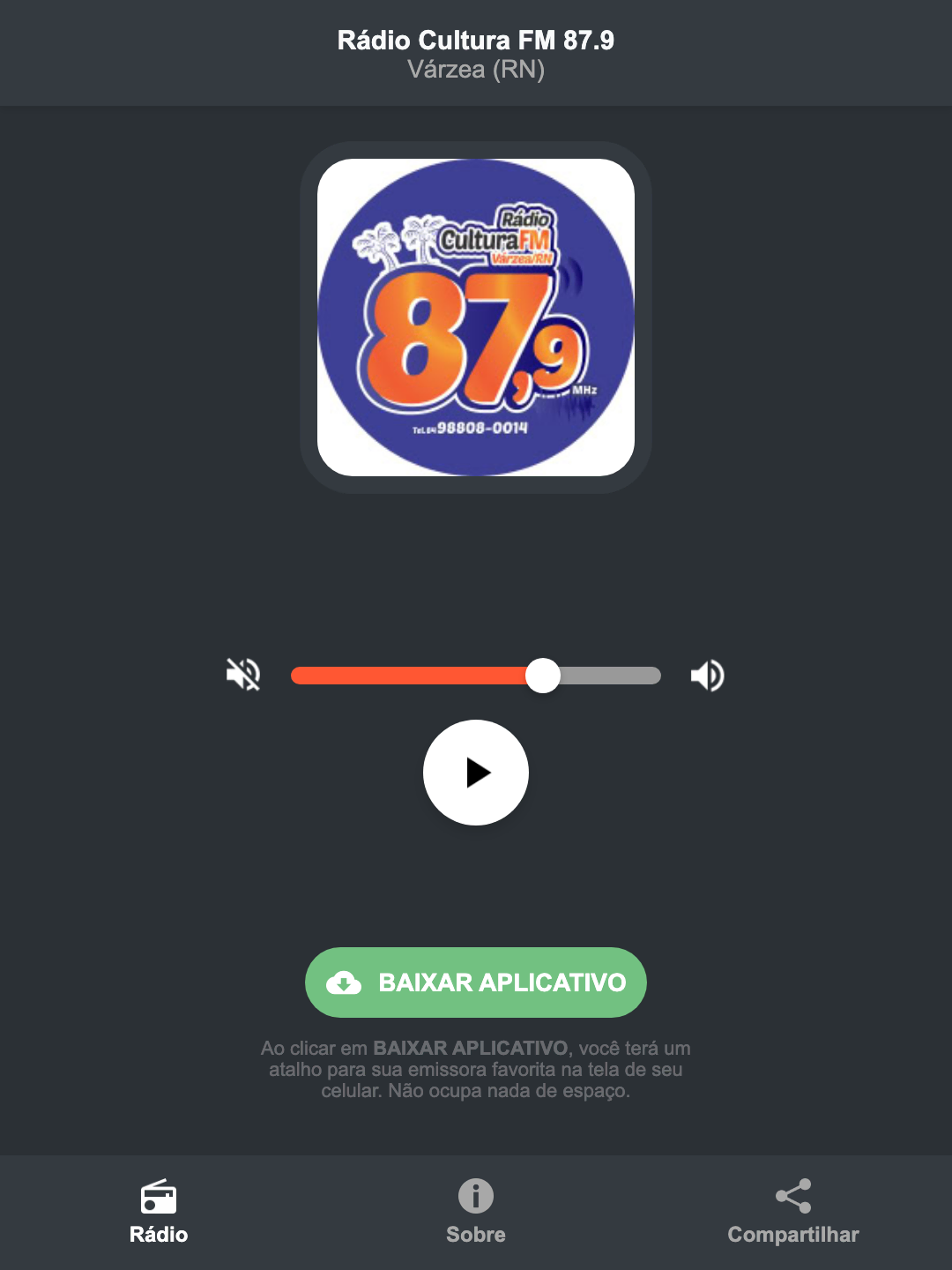Click the muted speaker icon beside the slider
The image size is (952, 1270).
click(x=242, y=675)
